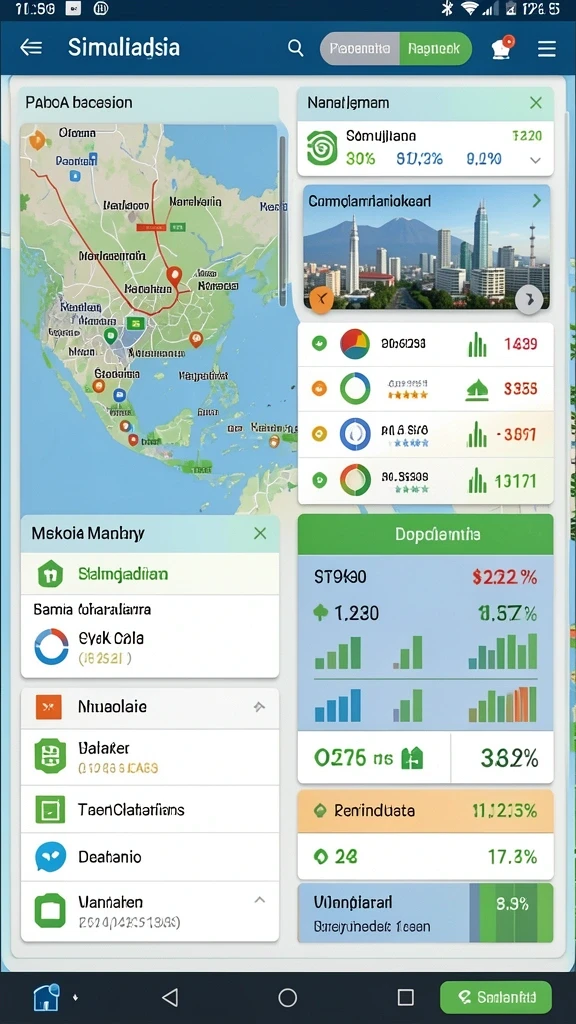This screenshot has width=576, height=1024.
Task: Open the Slalmgadiian row
Action: [150, 574]
